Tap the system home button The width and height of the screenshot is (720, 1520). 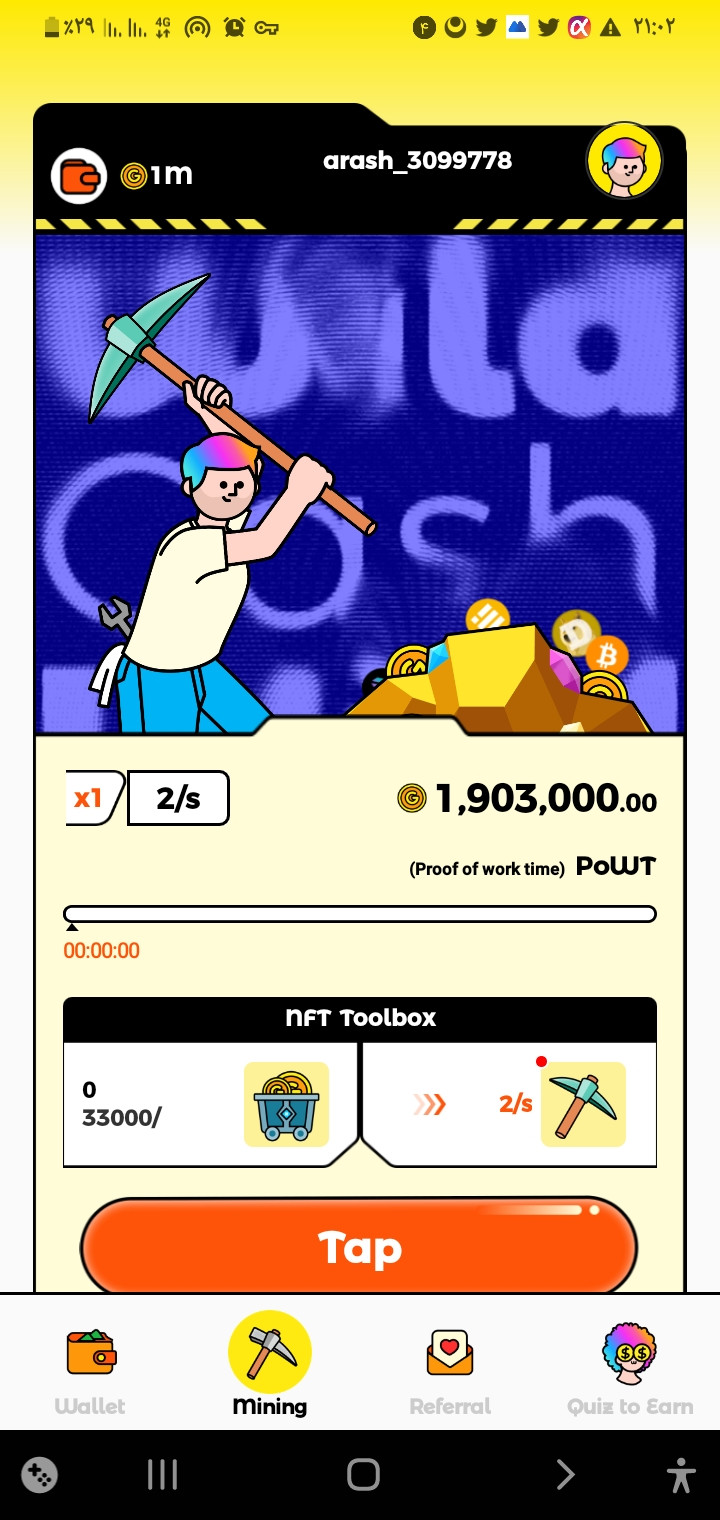pyautogui.click(x=363, y=1474)
